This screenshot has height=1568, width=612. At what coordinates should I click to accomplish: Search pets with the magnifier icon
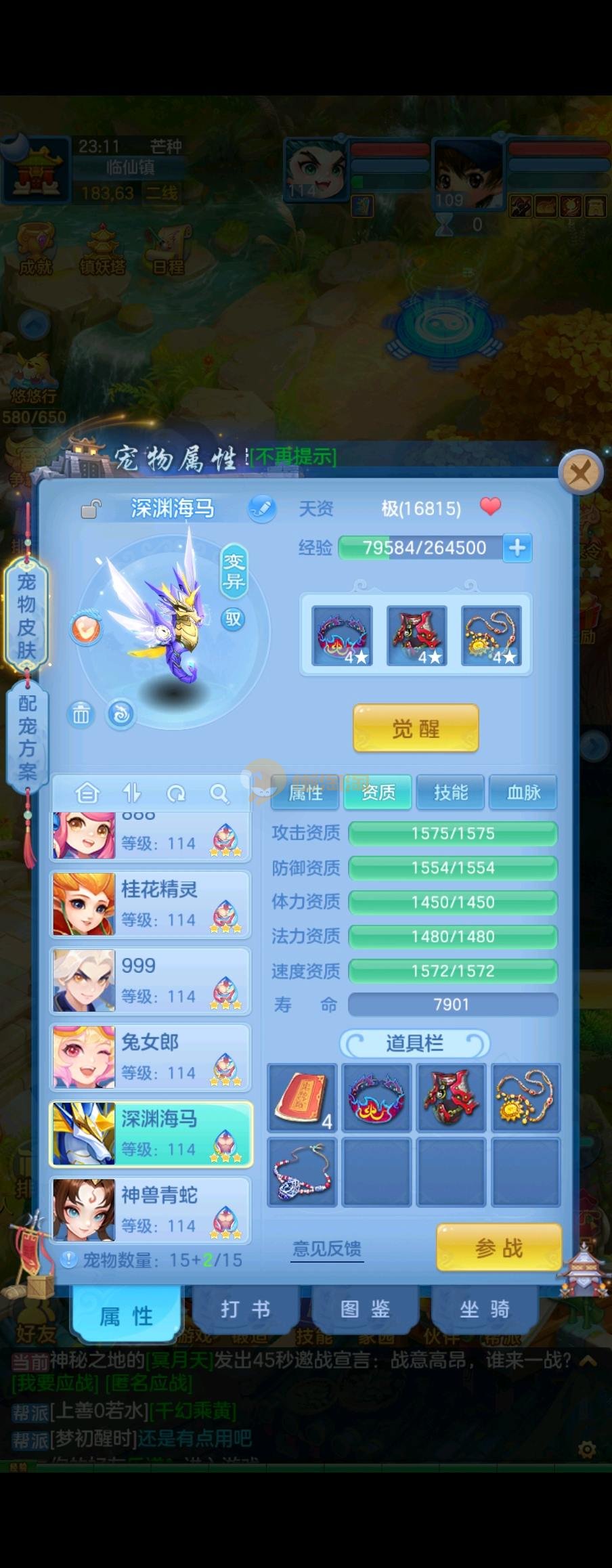click(x=219, y=793)
